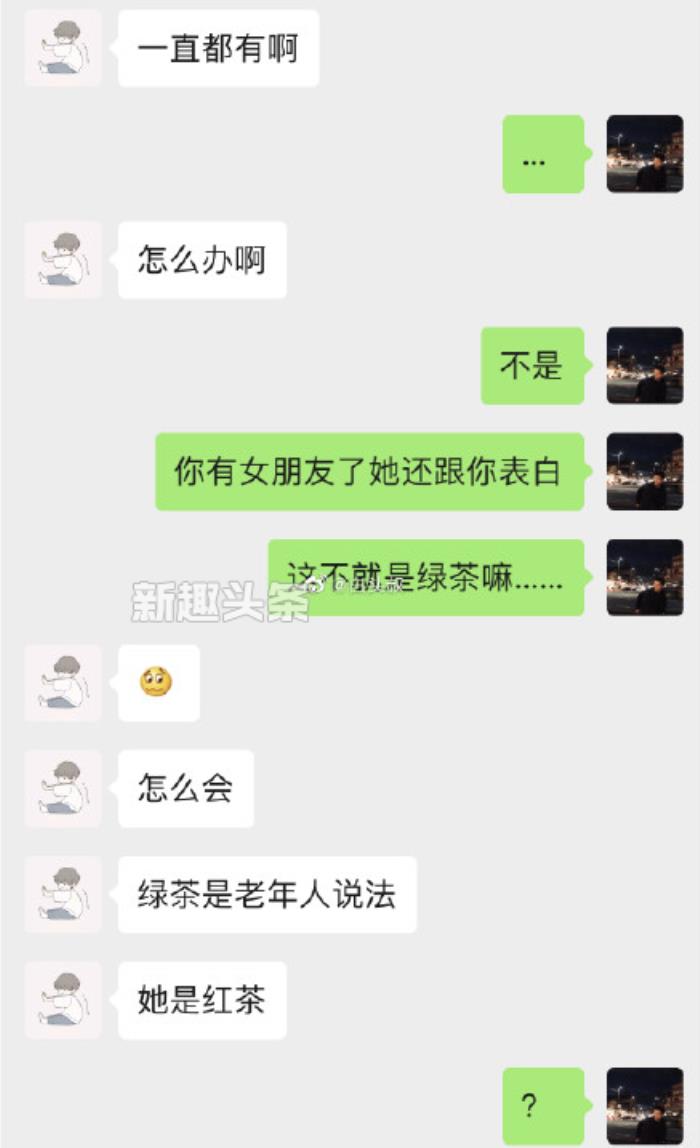Open your avatar beside 你有女朋友了她还跟你表白
Screen dimensions: 700x1148
click(645, 471)
